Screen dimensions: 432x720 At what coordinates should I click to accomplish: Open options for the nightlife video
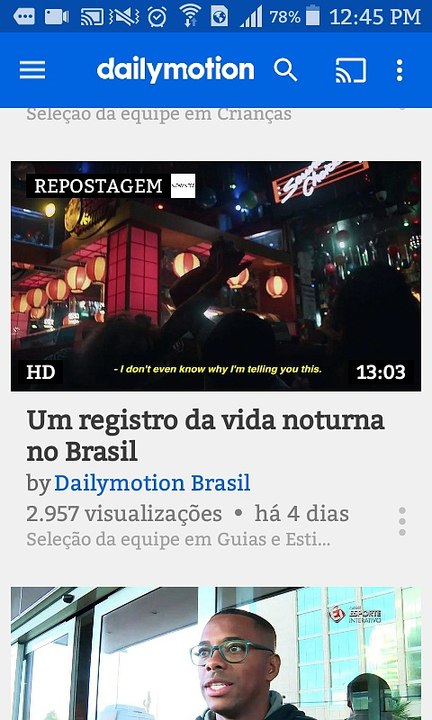(x=402, y=522)
